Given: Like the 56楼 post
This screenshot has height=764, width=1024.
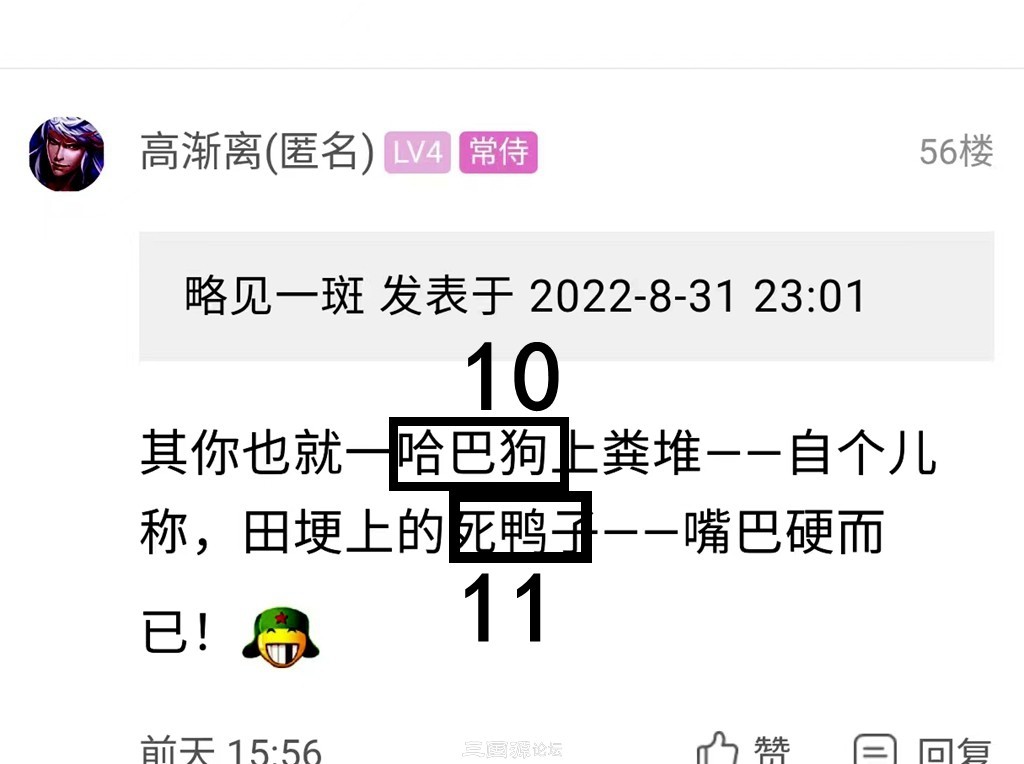Looking at the screenshot, I should (743, 748).
